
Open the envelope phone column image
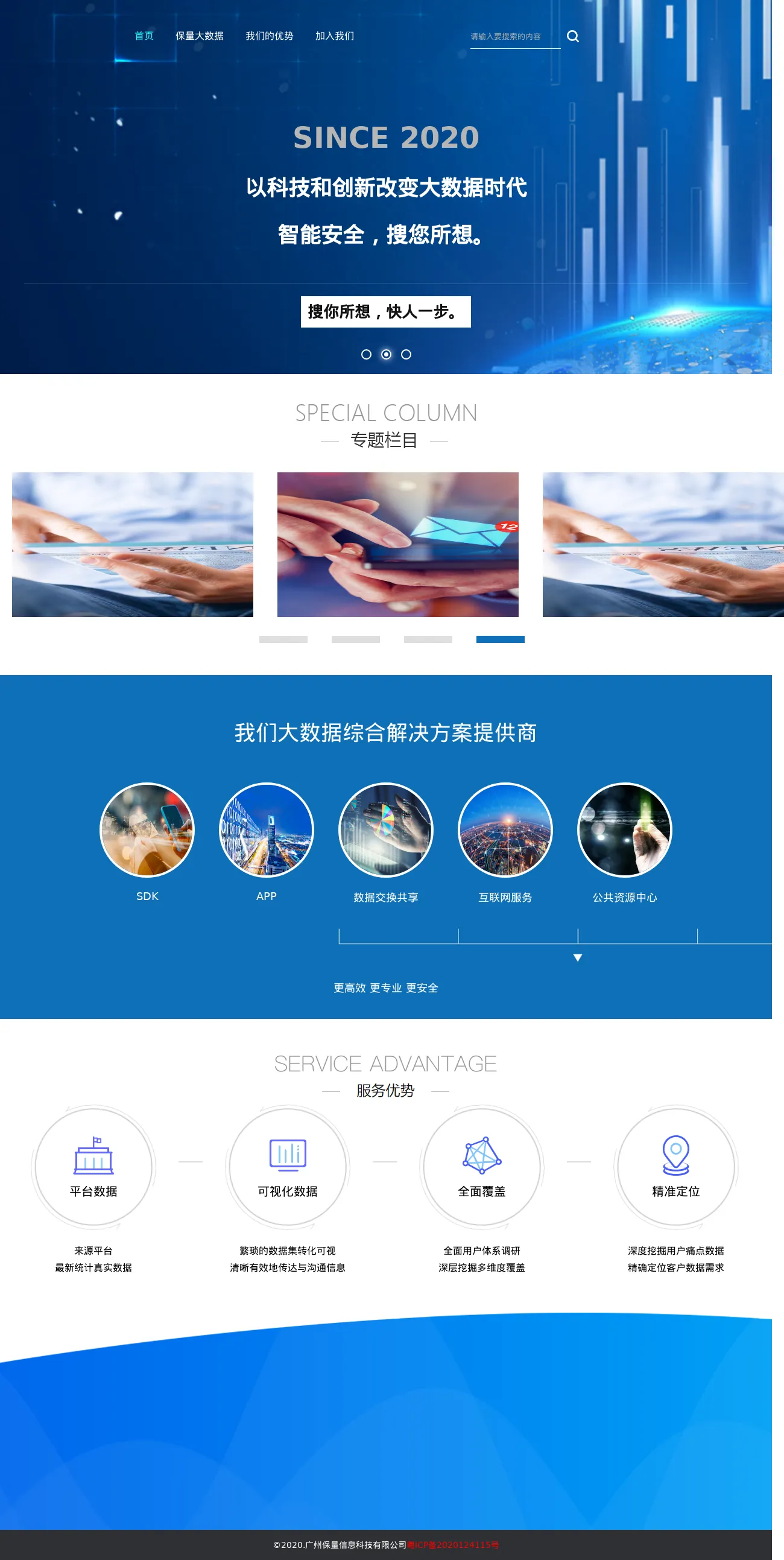tap(397, 544)
